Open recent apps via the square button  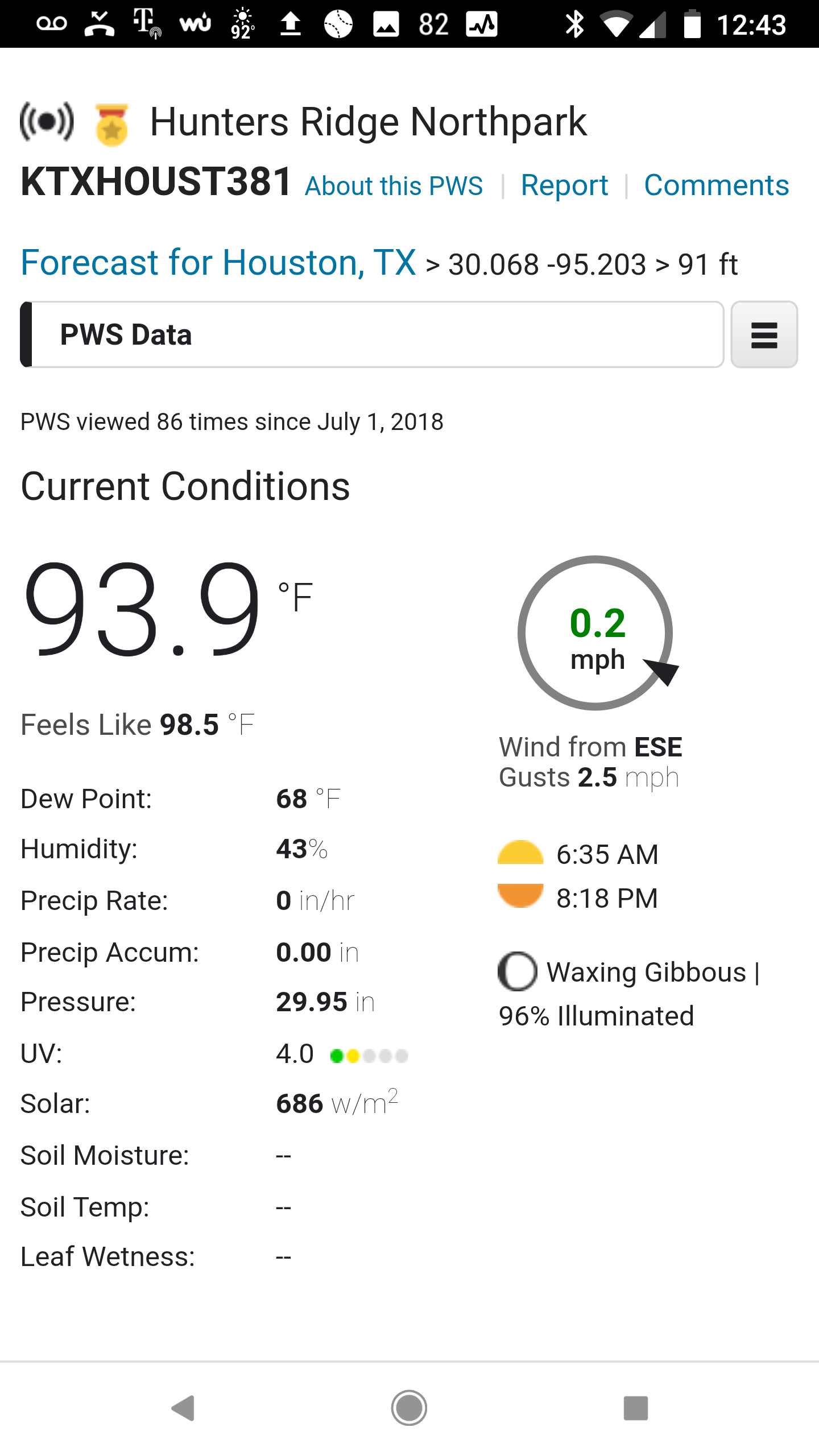(x=636, y=1408)
